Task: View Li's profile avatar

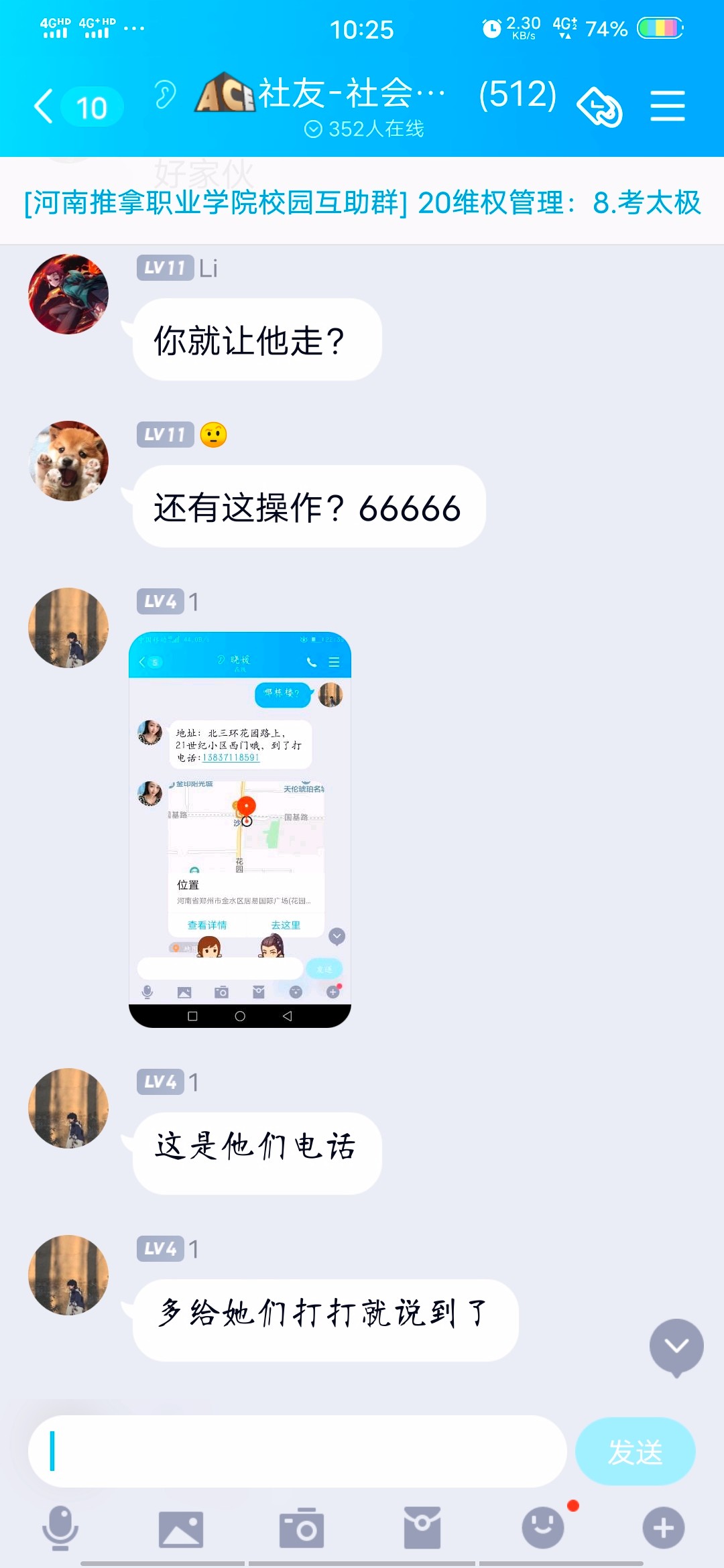Action: point(68,294)
